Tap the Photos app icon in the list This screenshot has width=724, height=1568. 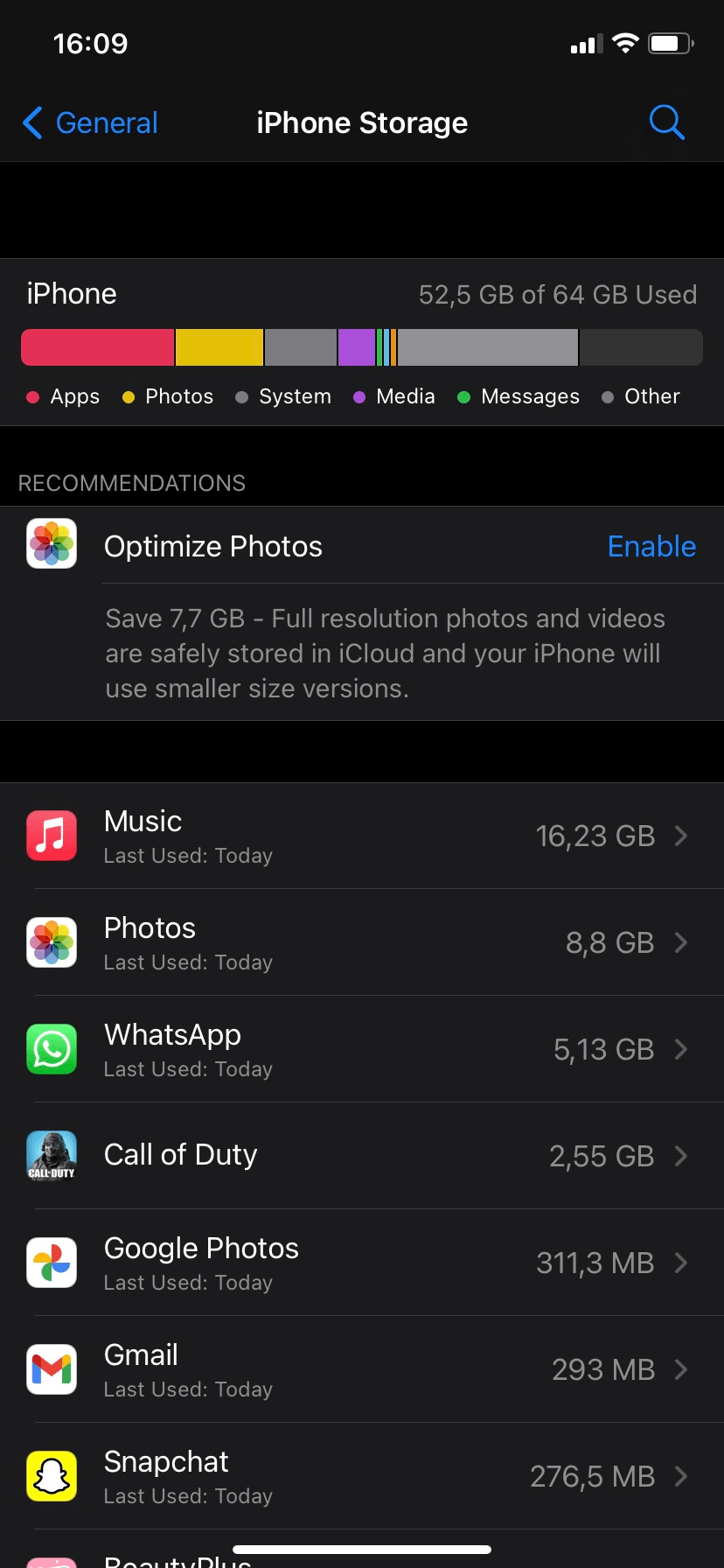coord(52,942)
